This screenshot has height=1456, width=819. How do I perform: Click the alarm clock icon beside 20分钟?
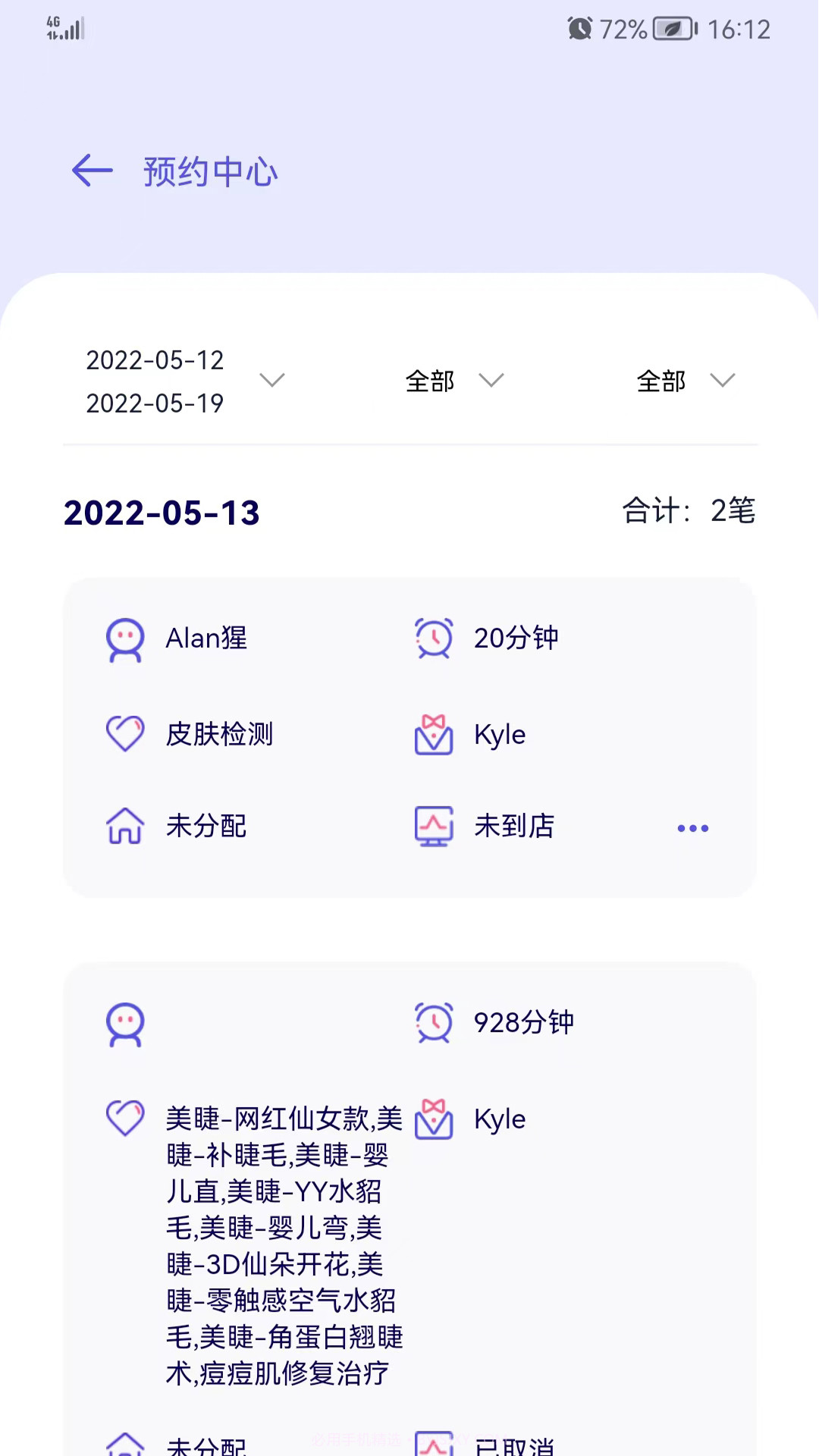click(x=433, y=638)
